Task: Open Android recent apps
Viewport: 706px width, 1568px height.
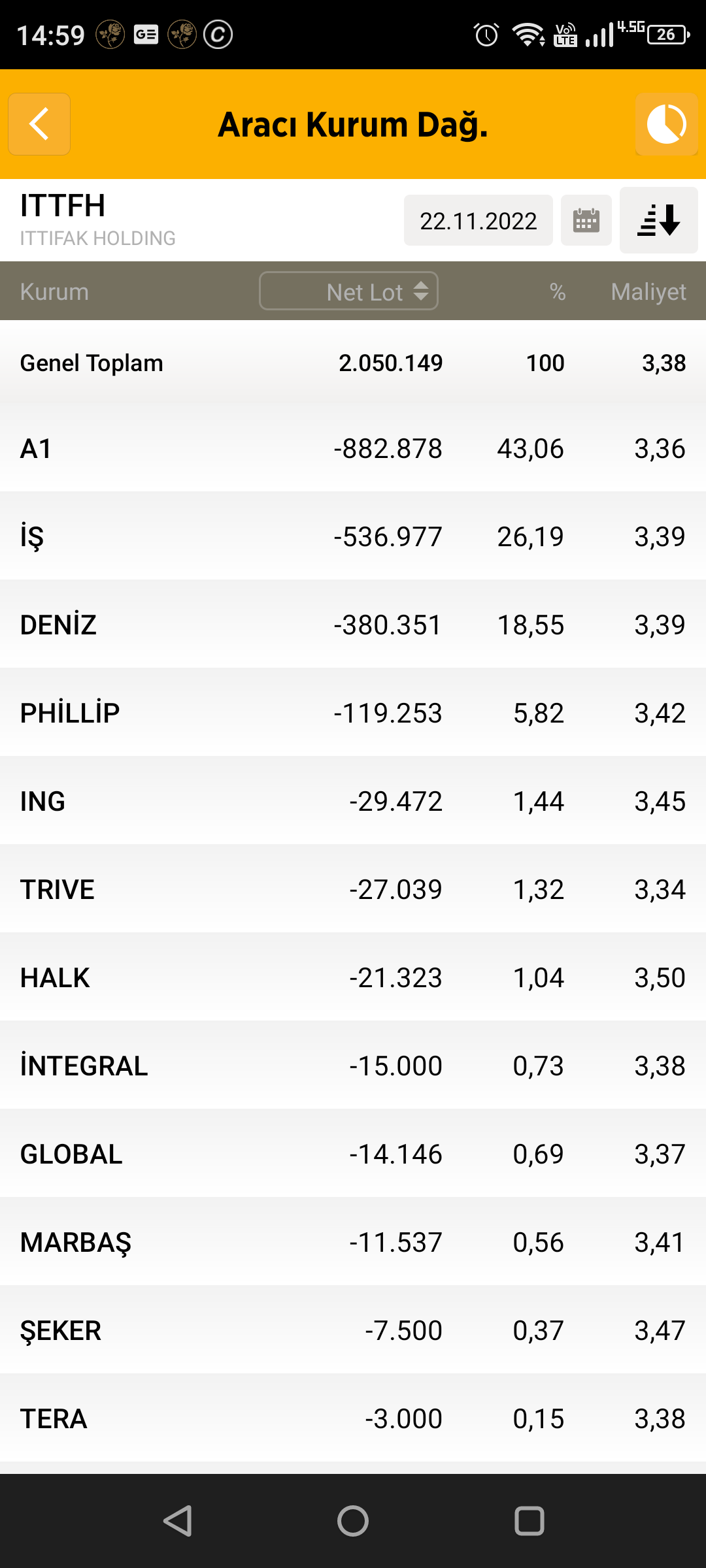Action: [529, 1521]
